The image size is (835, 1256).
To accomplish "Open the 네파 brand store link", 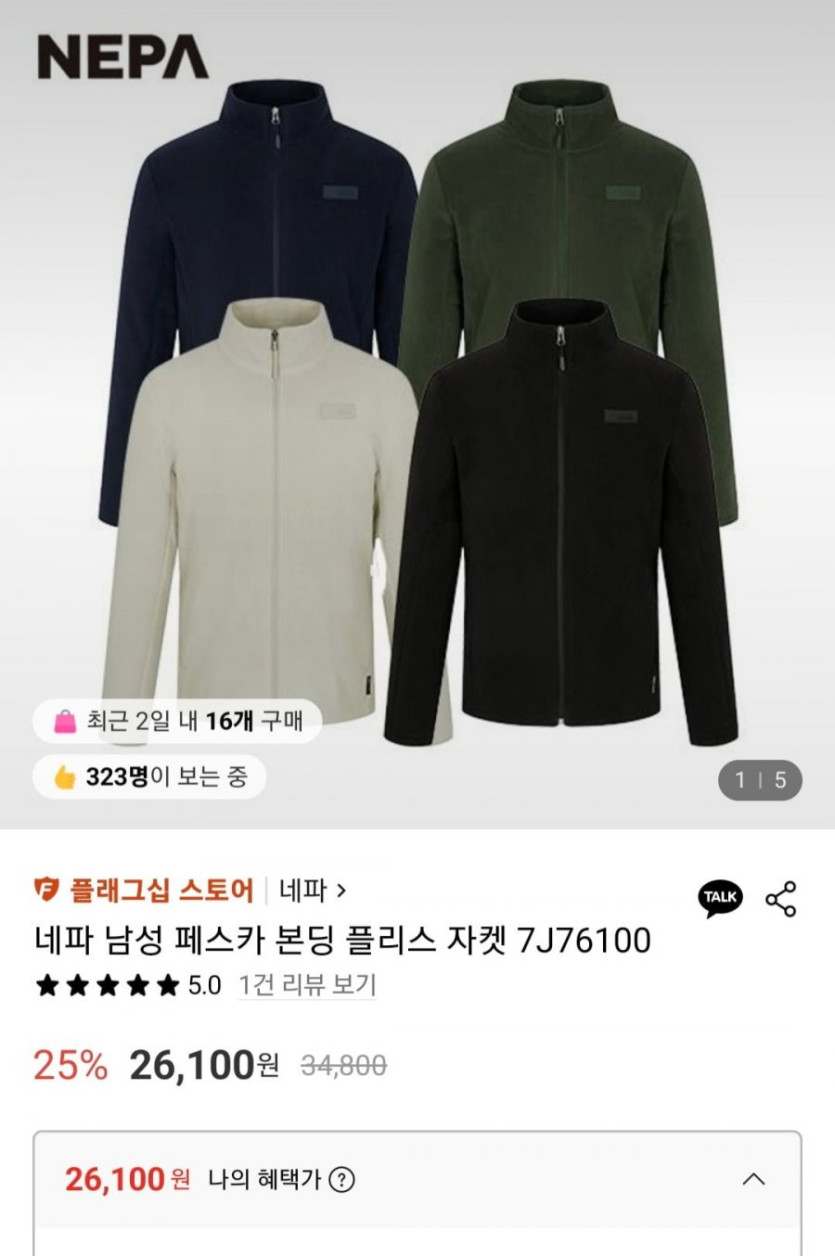I will pos(312,889).
